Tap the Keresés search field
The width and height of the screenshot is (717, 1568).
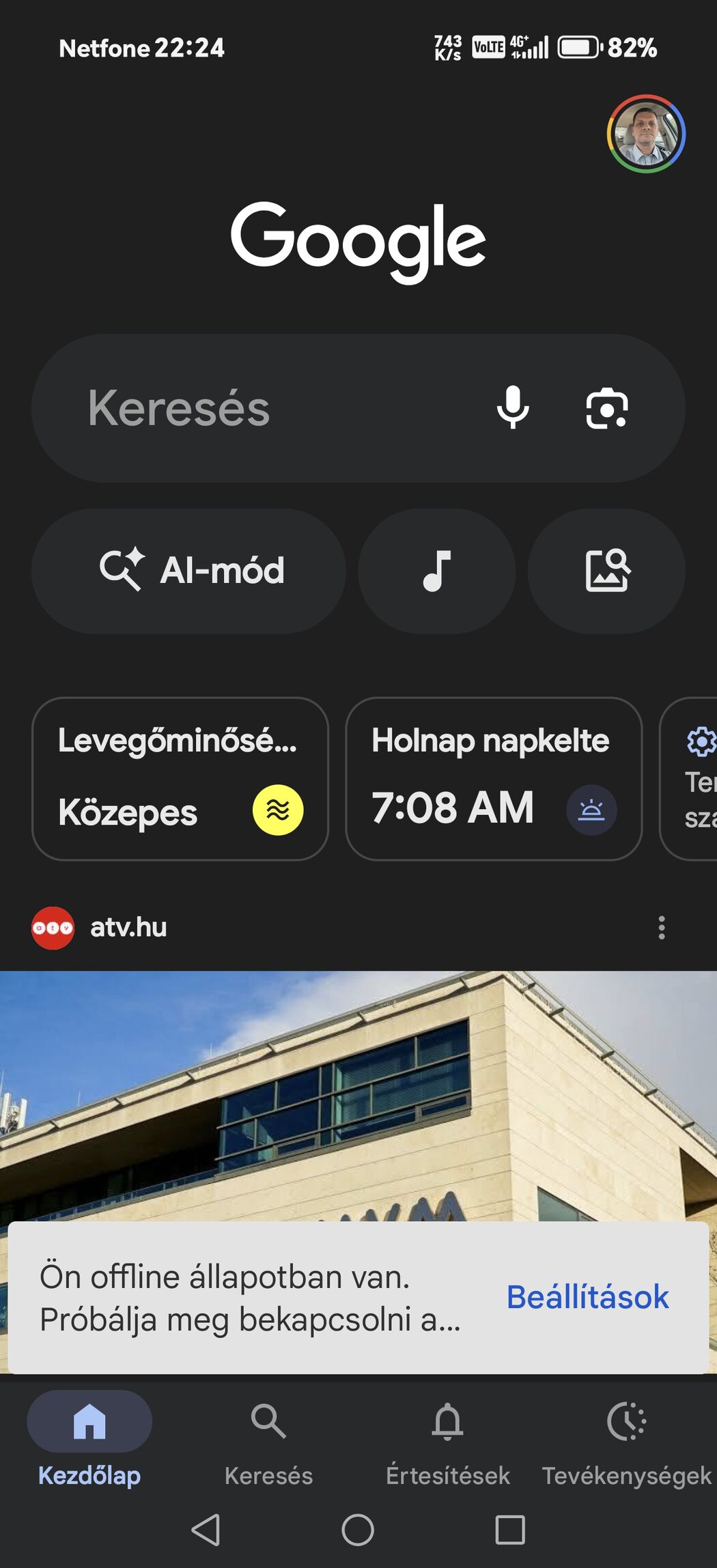(x=259, y=408)
